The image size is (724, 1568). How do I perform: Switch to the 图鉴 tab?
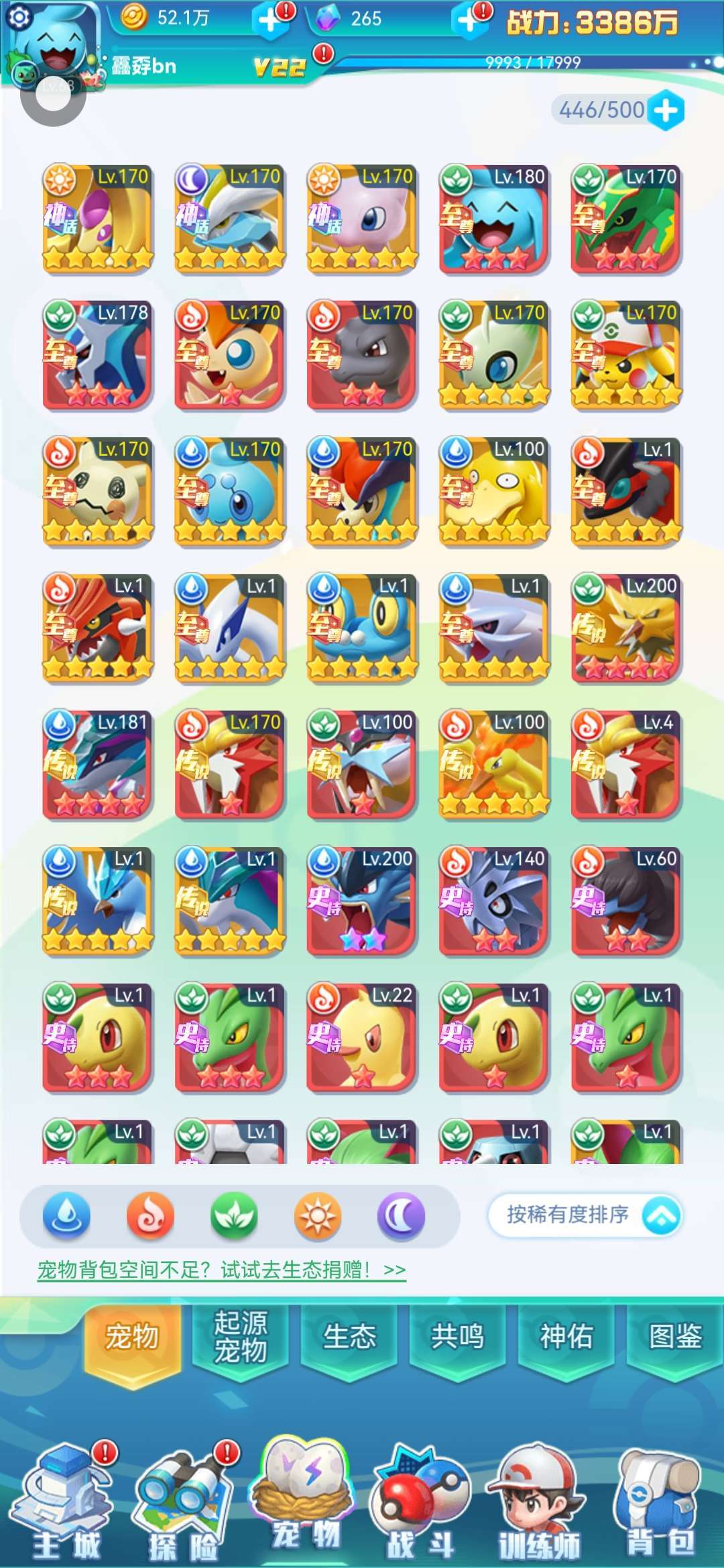click(x=674, y=1336)
